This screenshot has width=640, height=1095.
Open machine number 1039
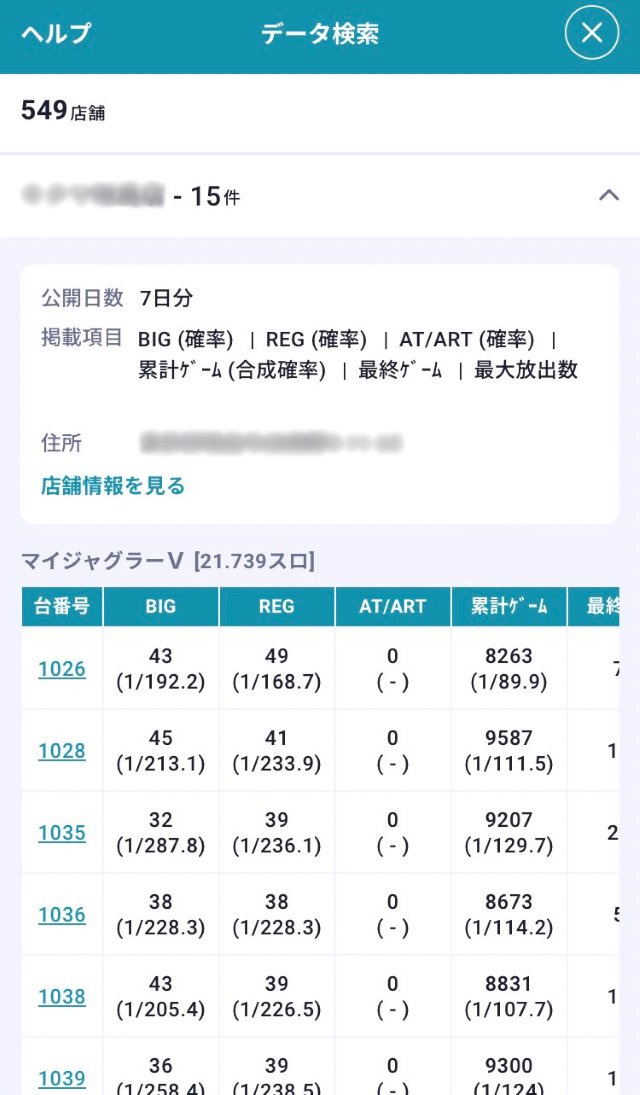coord(62,1078)
